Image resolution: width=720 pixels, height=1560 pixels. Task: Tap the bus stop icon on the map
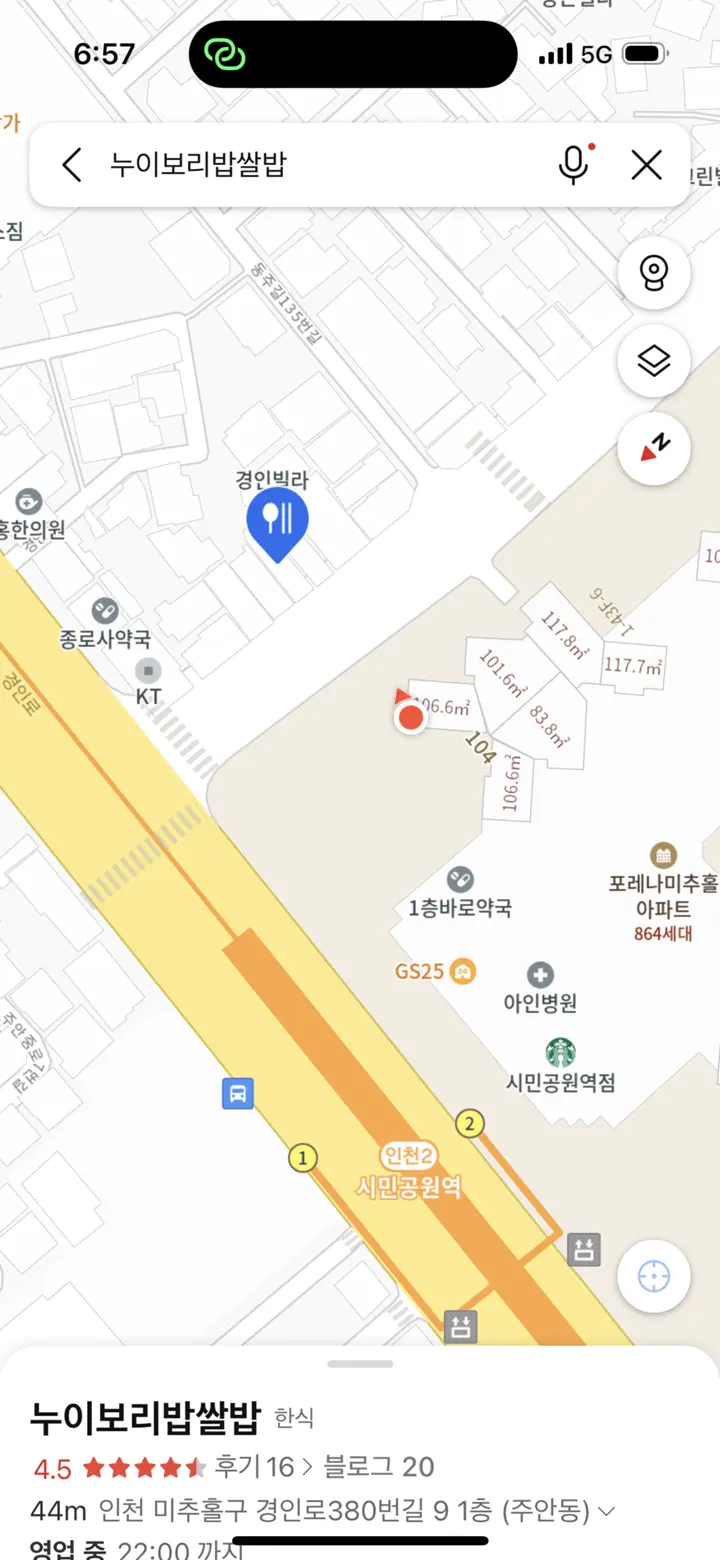[237, 1093]
